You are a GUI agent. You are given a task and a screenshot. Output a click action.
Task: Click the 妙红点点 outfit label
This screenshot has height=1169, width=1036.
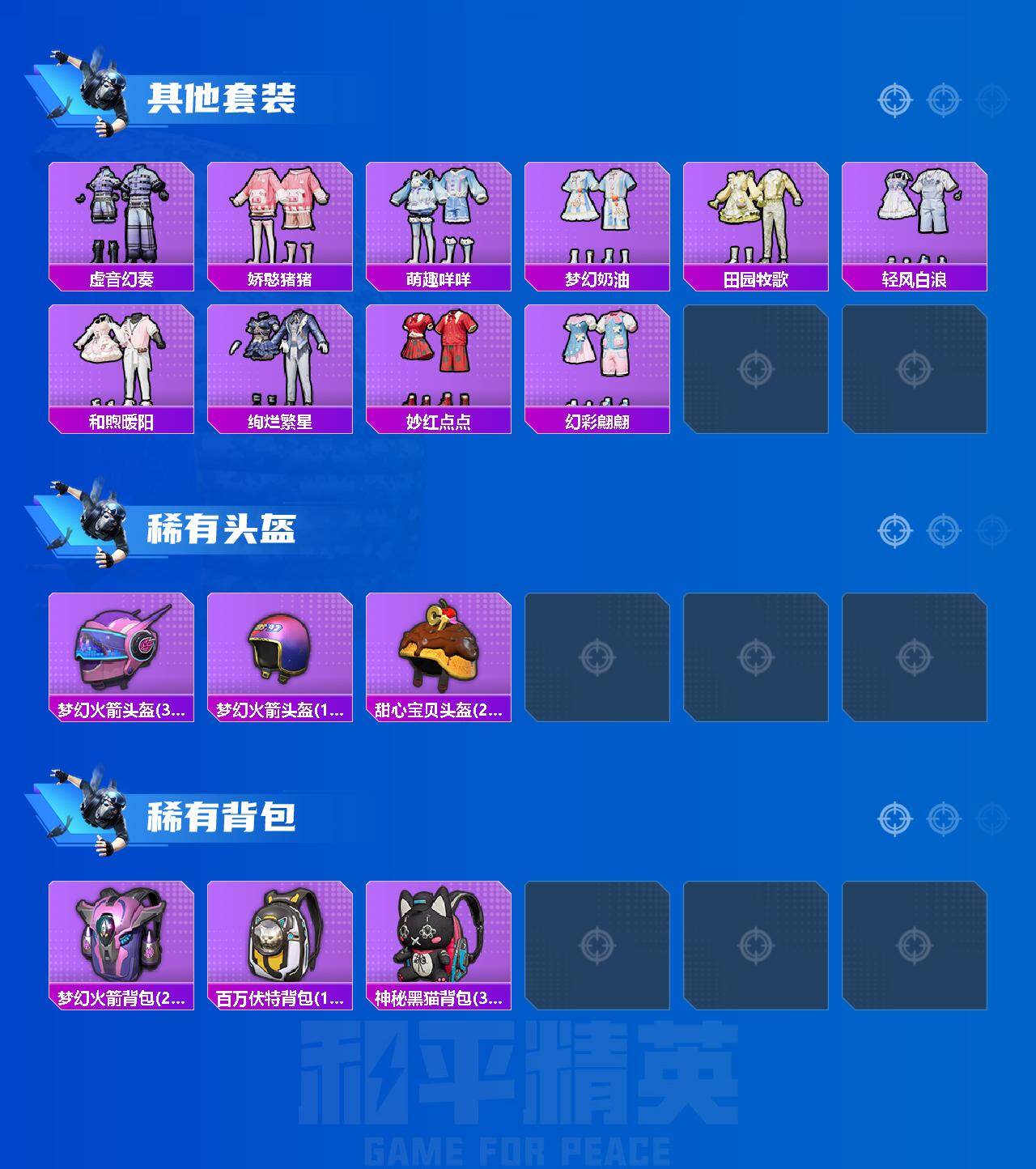438,420
